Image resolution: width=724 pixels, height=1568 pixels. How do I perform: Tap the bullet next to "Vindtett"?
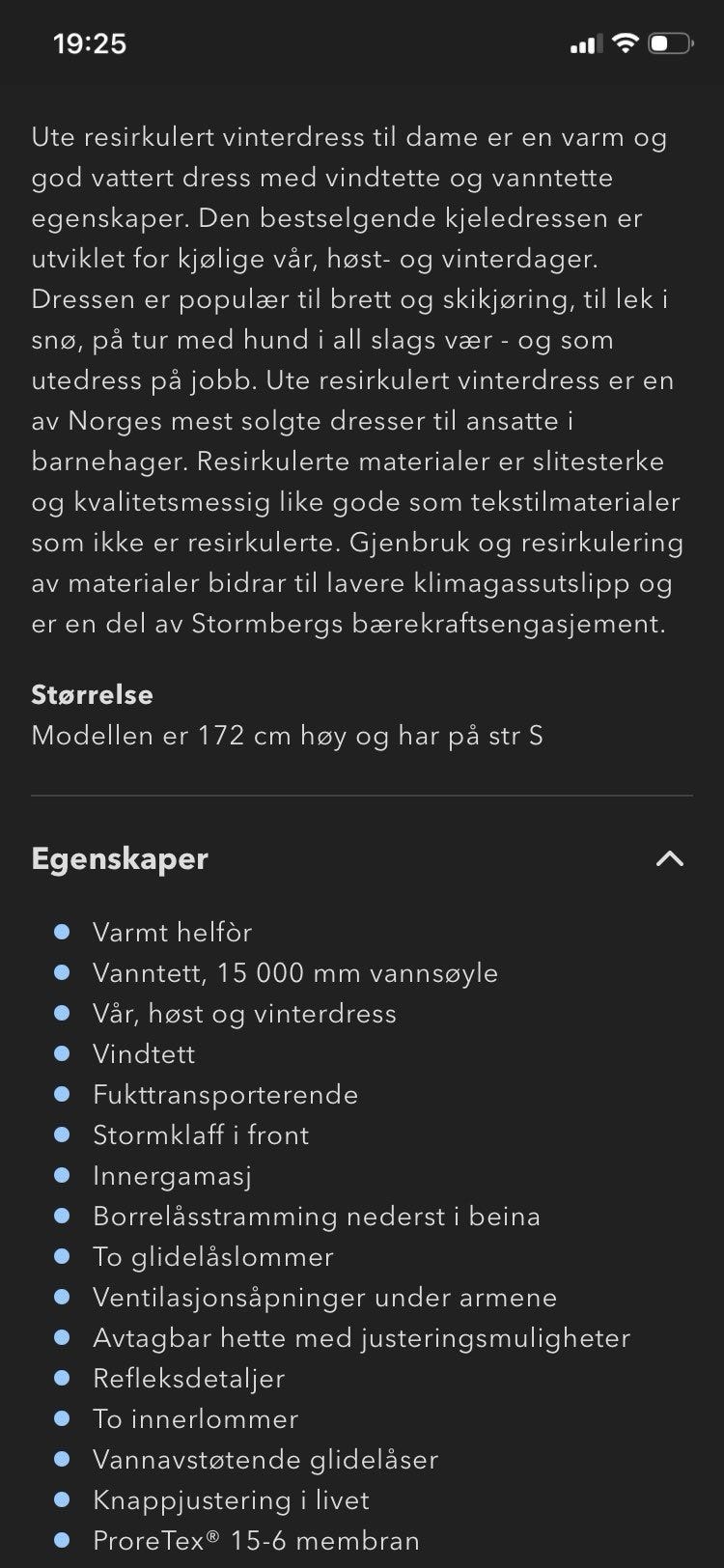pyautogui.click(x=62, y=1054)
